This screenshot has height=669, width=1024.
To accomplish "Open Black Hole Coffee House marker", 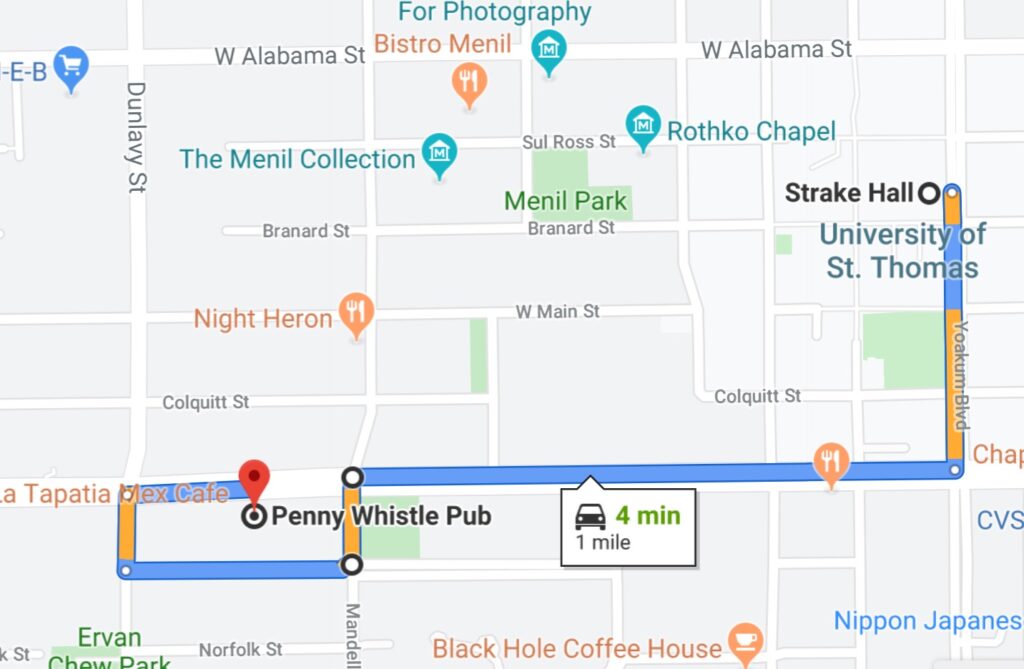I will click(x=745, y=641).
